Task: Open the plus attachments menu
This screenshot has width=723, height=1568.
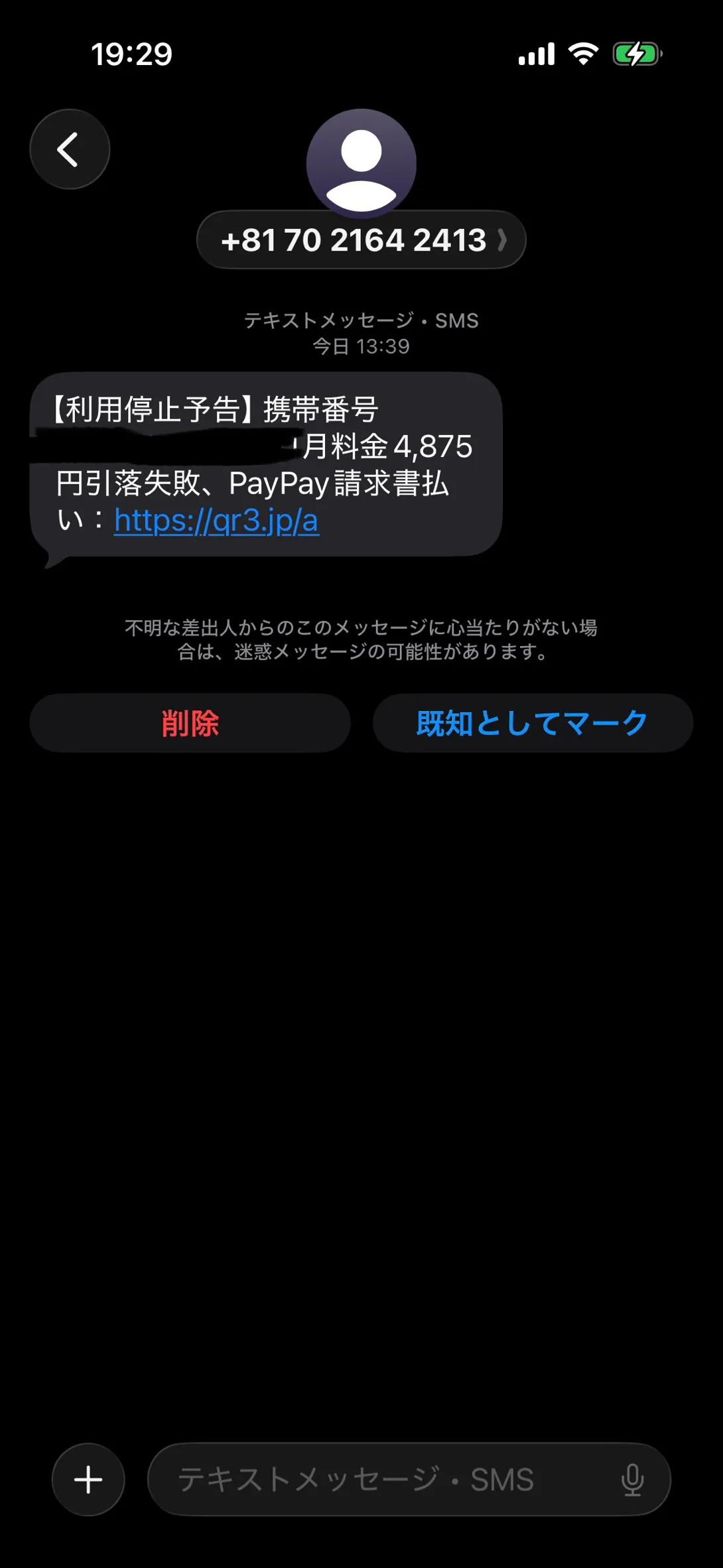Action: point(88,1479)
